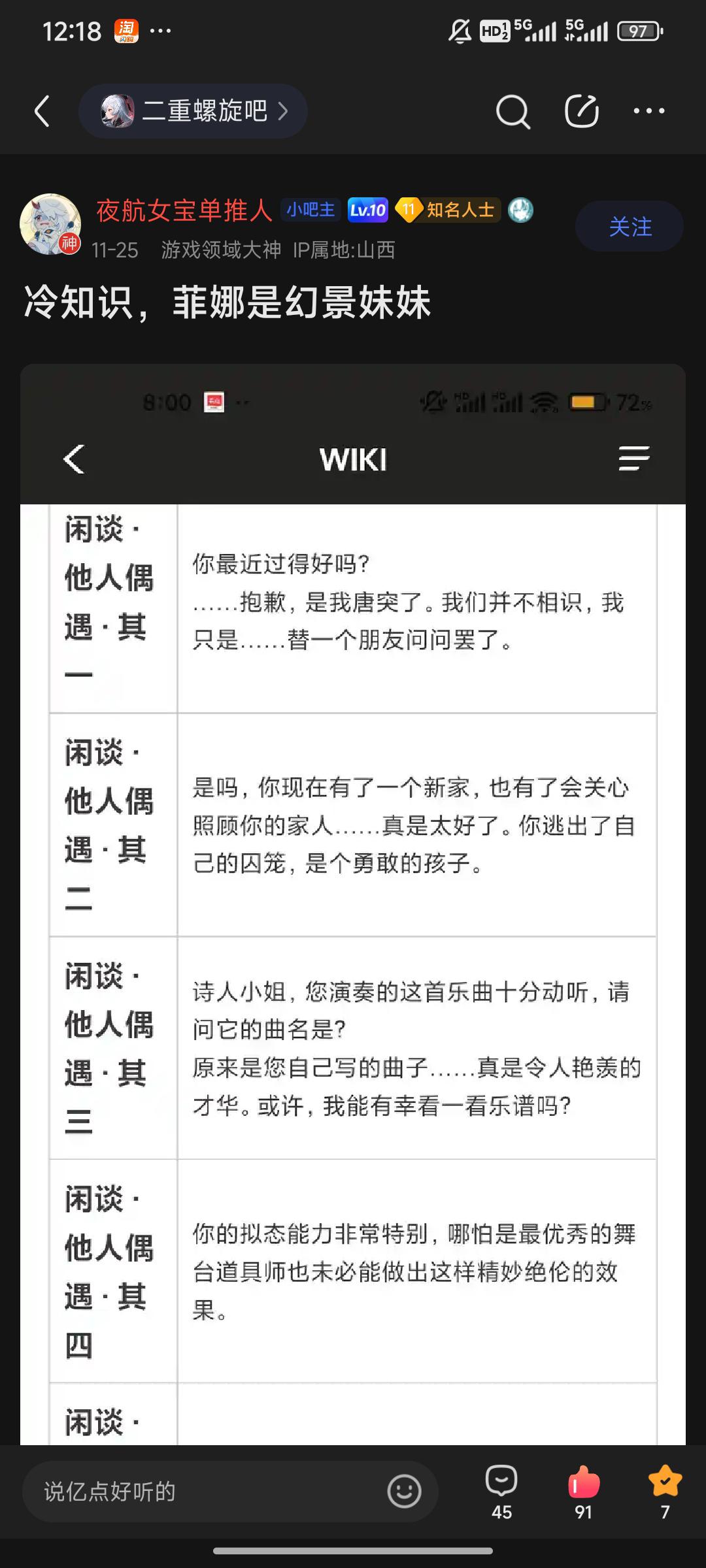Follow the author with 关注 button
706x1568 pixels.
[x=629, y=227]
